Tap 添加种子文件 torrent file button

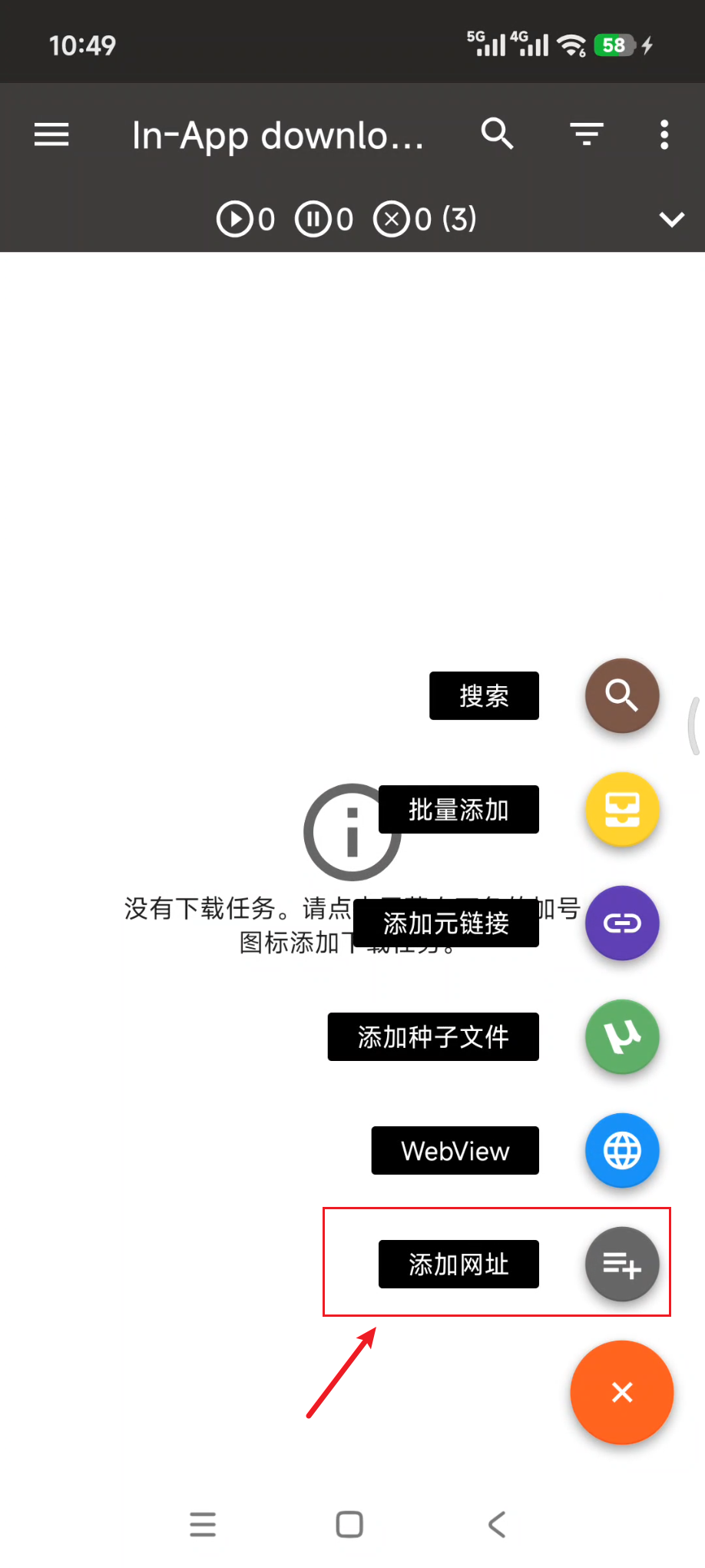tap(622, 1037)
